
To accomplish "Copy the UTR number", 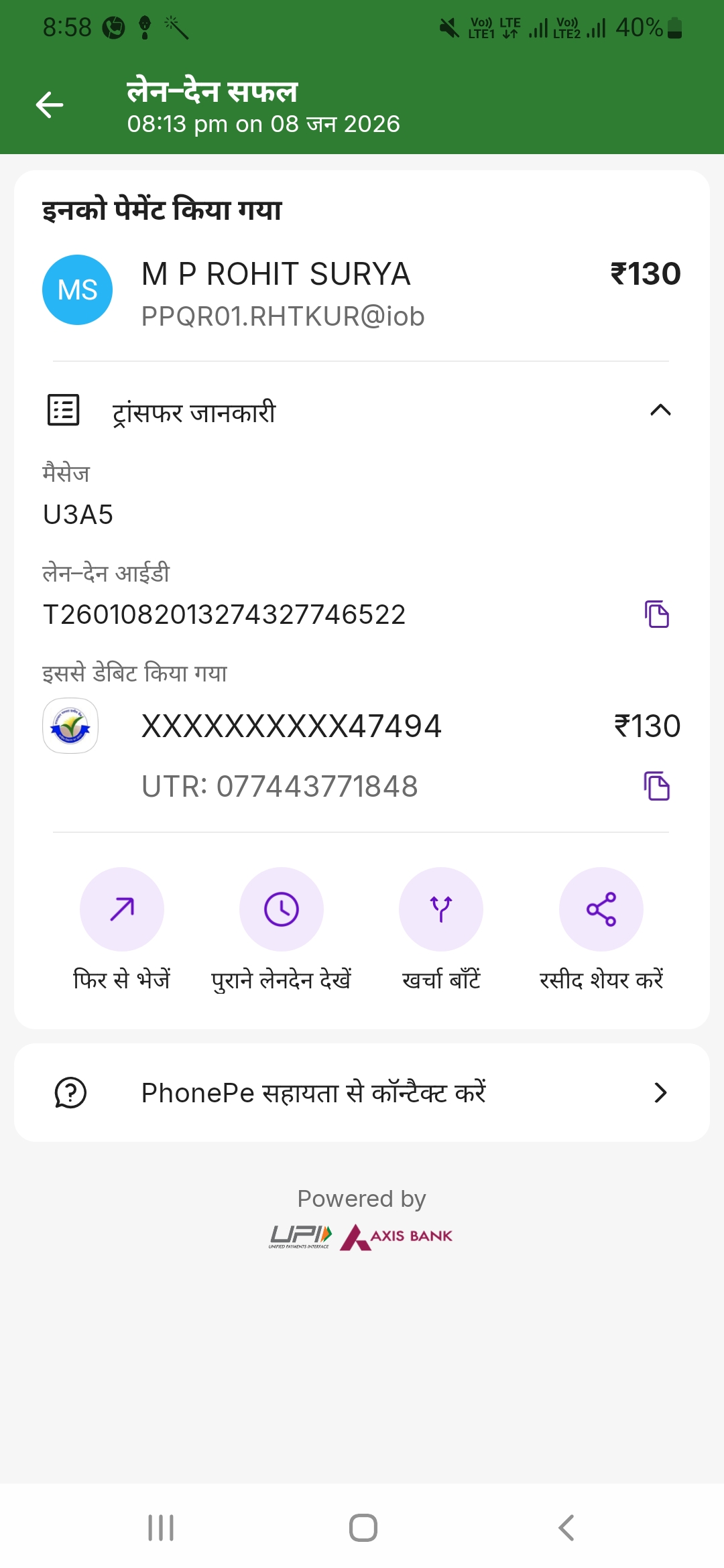I will (657, 786).
